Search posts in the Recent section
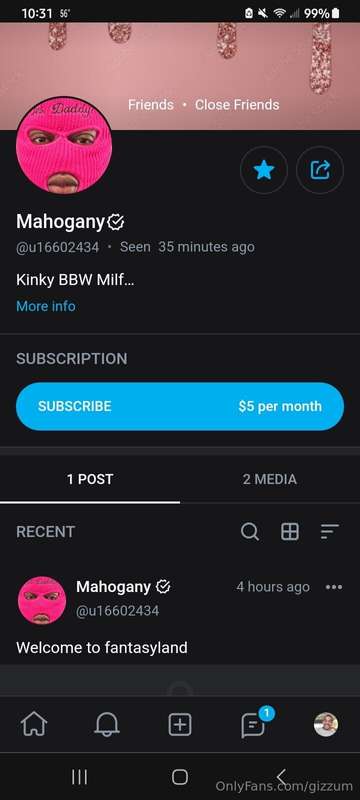This screenshot has height=800, width=360. coord(250,532)
